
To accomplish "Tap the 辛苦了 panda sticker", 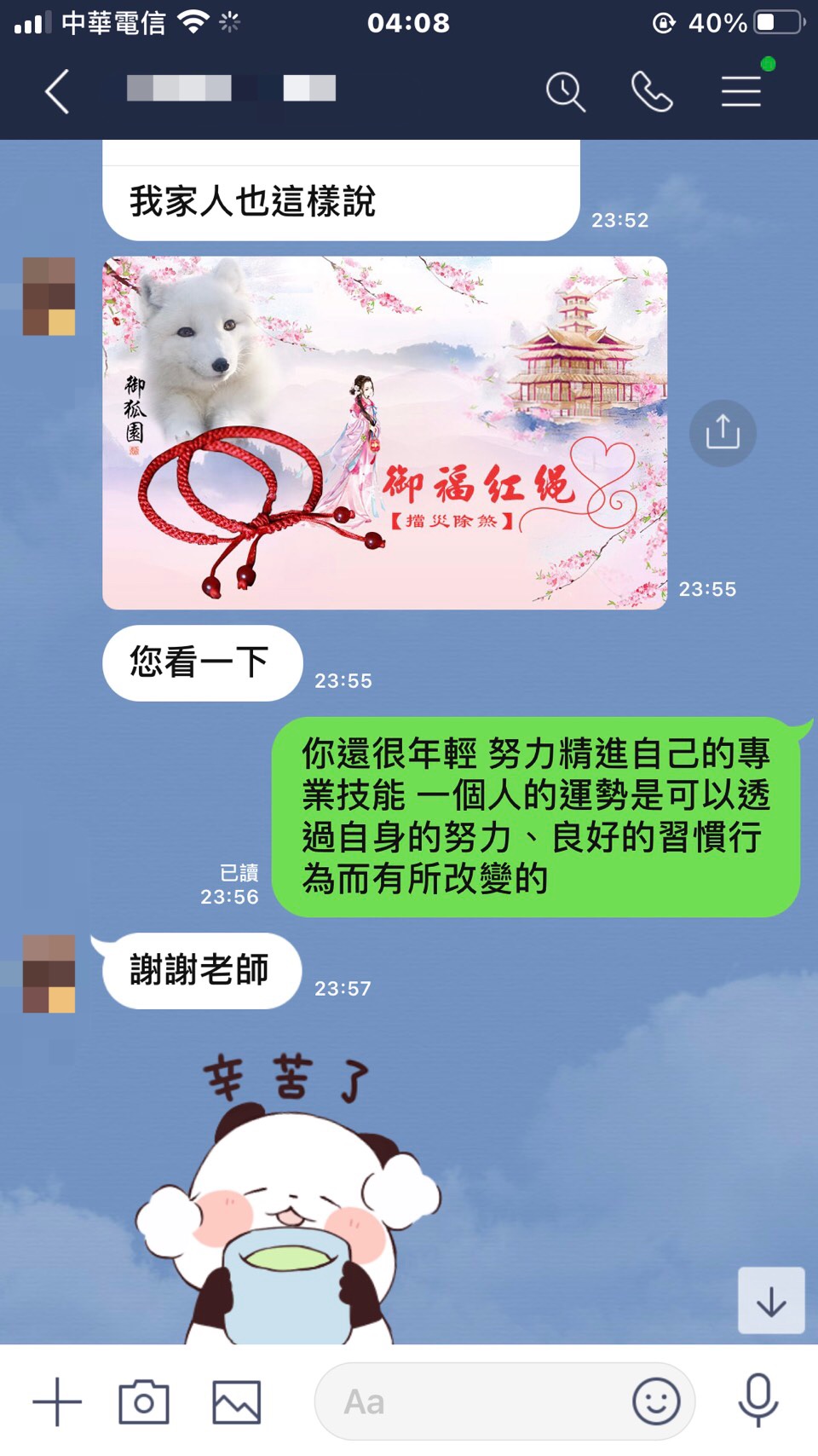I will coord(290,1202).
